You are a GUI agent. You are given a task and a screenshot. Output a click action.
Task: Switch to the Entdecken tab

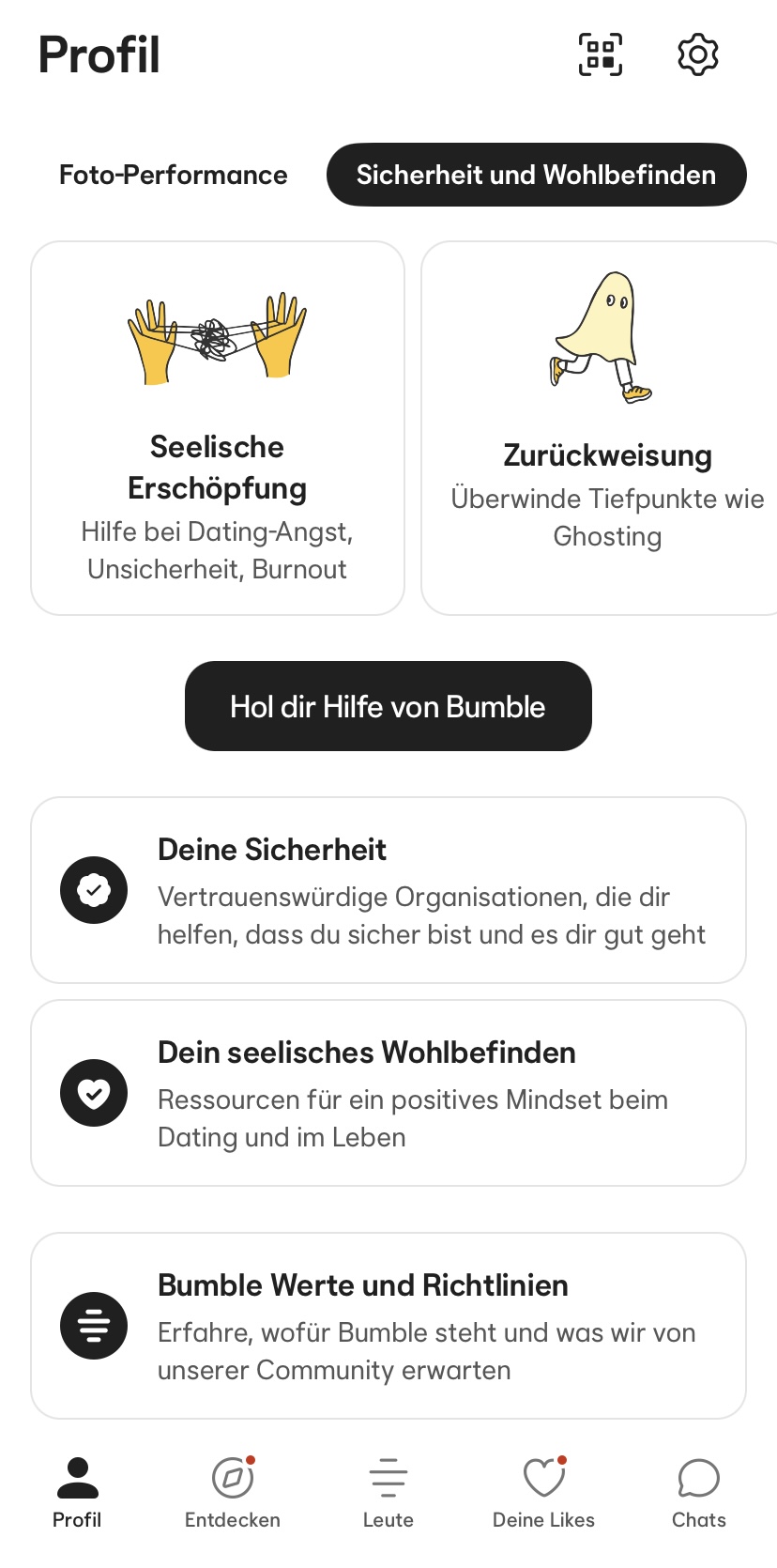233,1493
